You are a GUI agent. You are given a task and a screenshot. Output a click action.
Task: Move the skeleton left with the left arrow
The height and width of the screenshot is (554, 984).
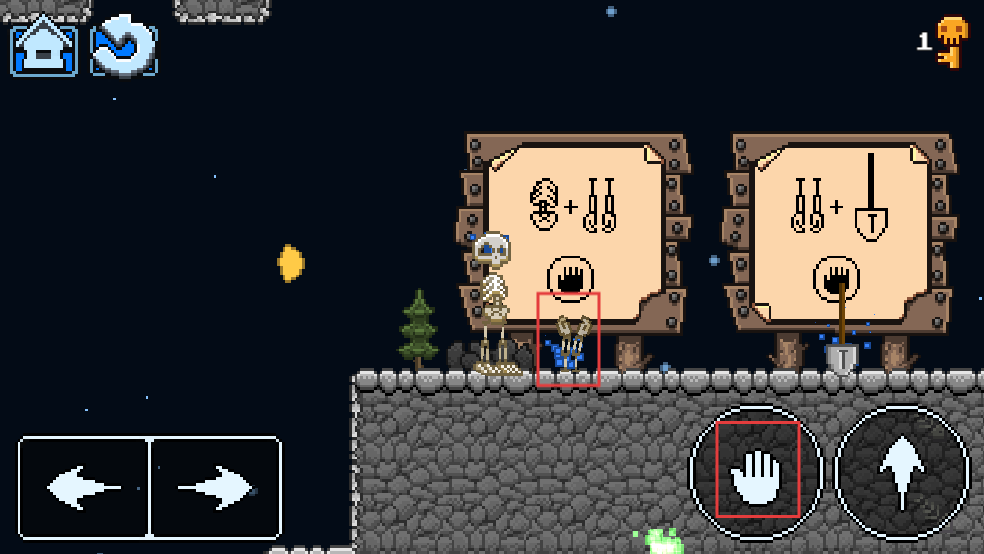[x=84, y=488]
